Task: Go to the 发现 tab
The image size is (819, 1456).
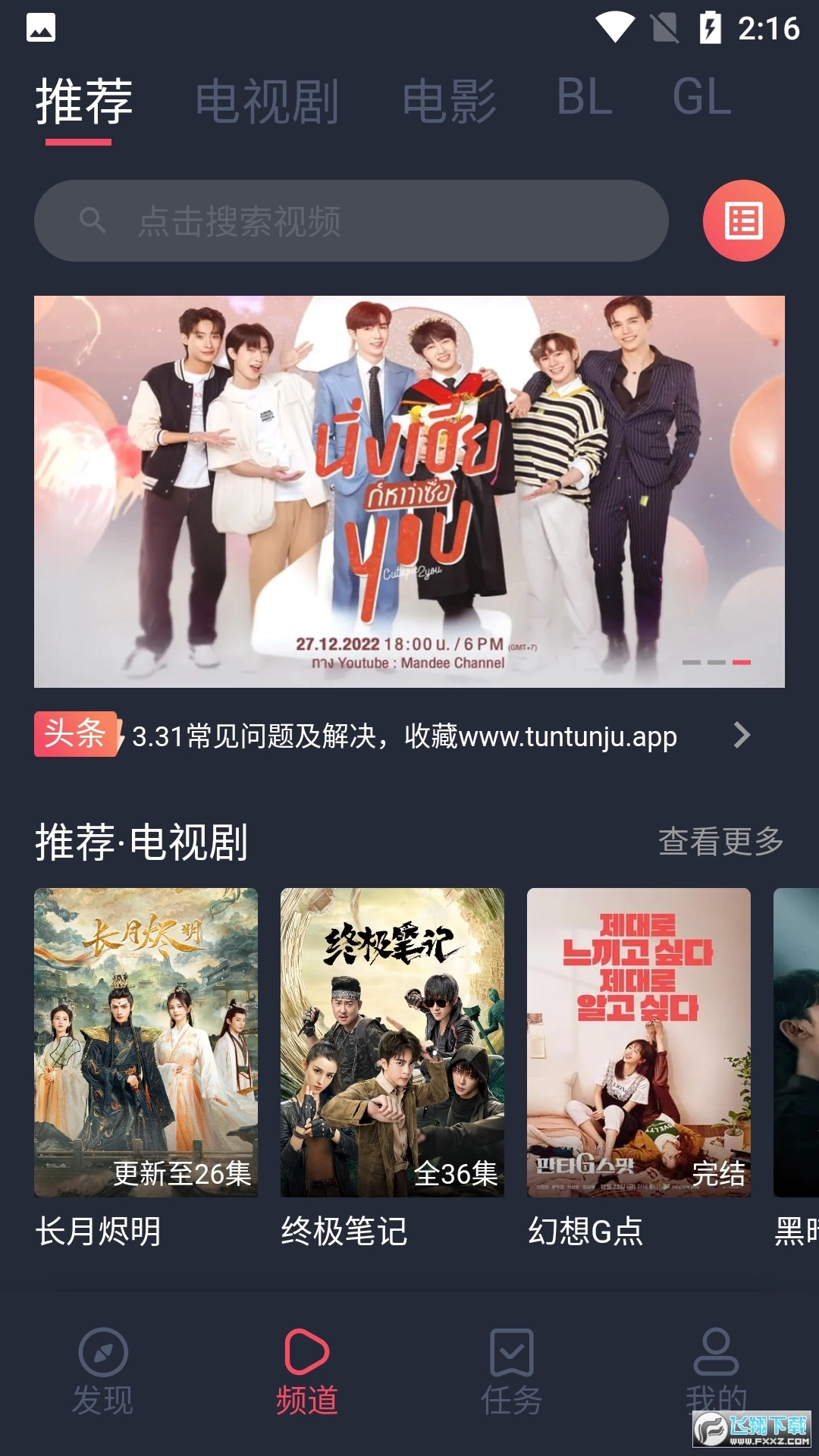Action: tap(103, 1372)
